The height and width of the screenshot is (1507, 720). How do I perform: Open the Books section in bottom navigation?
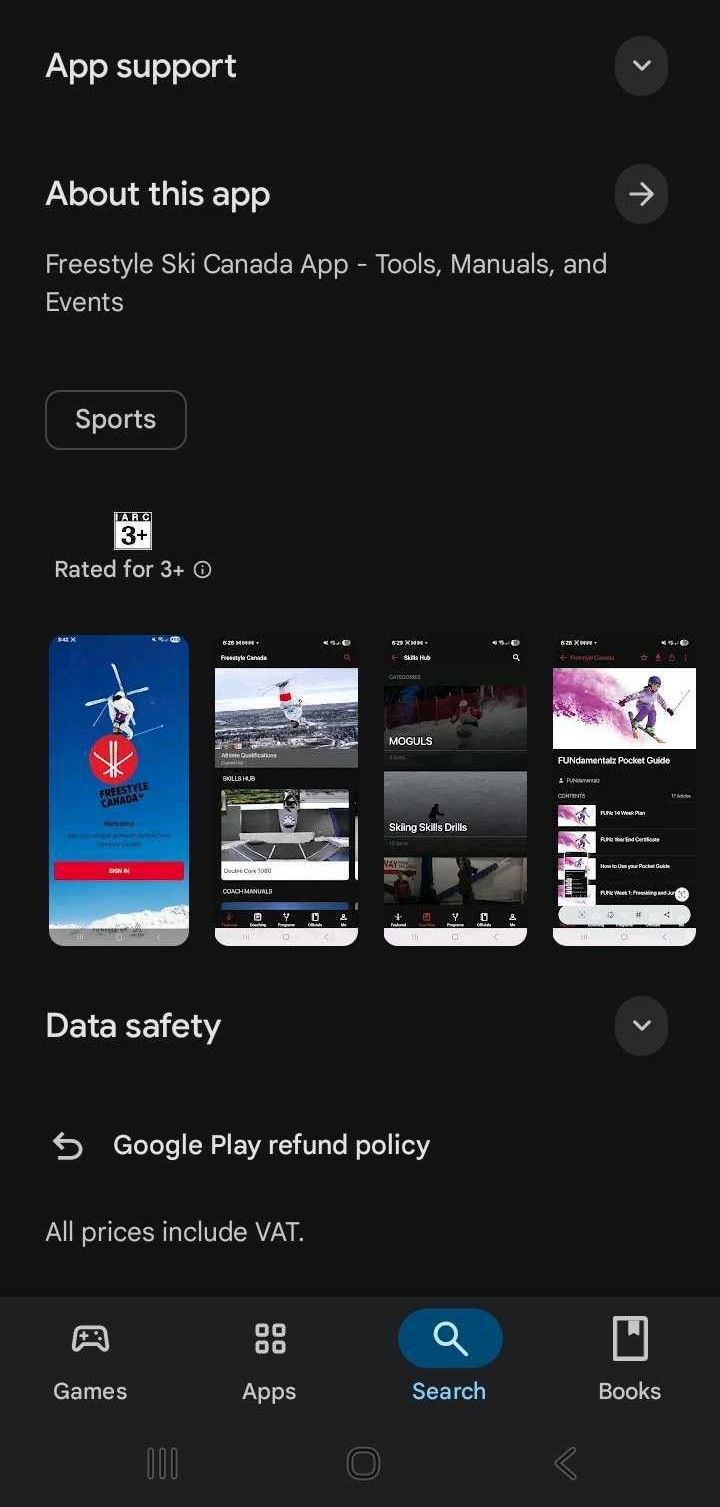[629, 1357]
